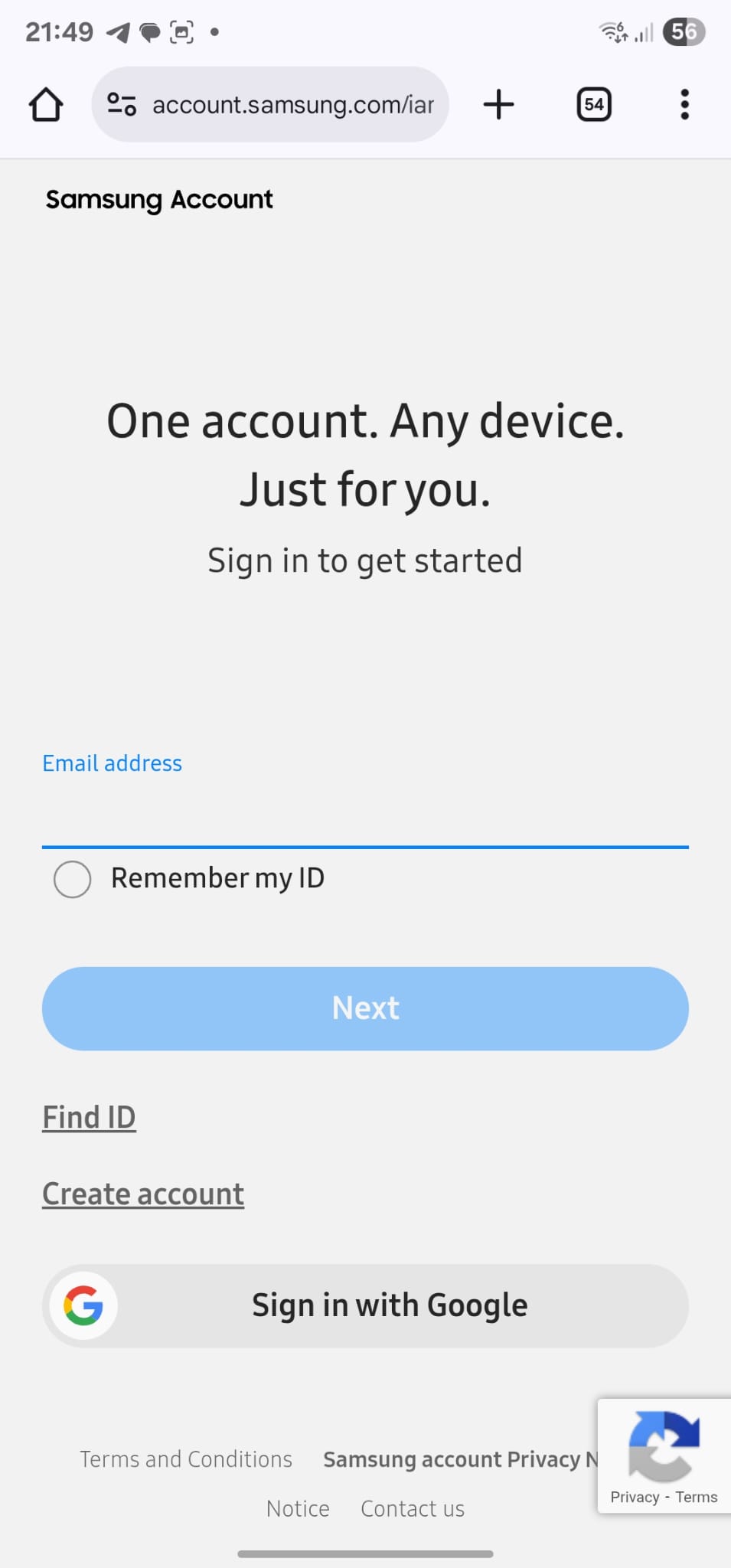731x1568 pixels.
Task: Tap the Next button
Action: 365,1008
